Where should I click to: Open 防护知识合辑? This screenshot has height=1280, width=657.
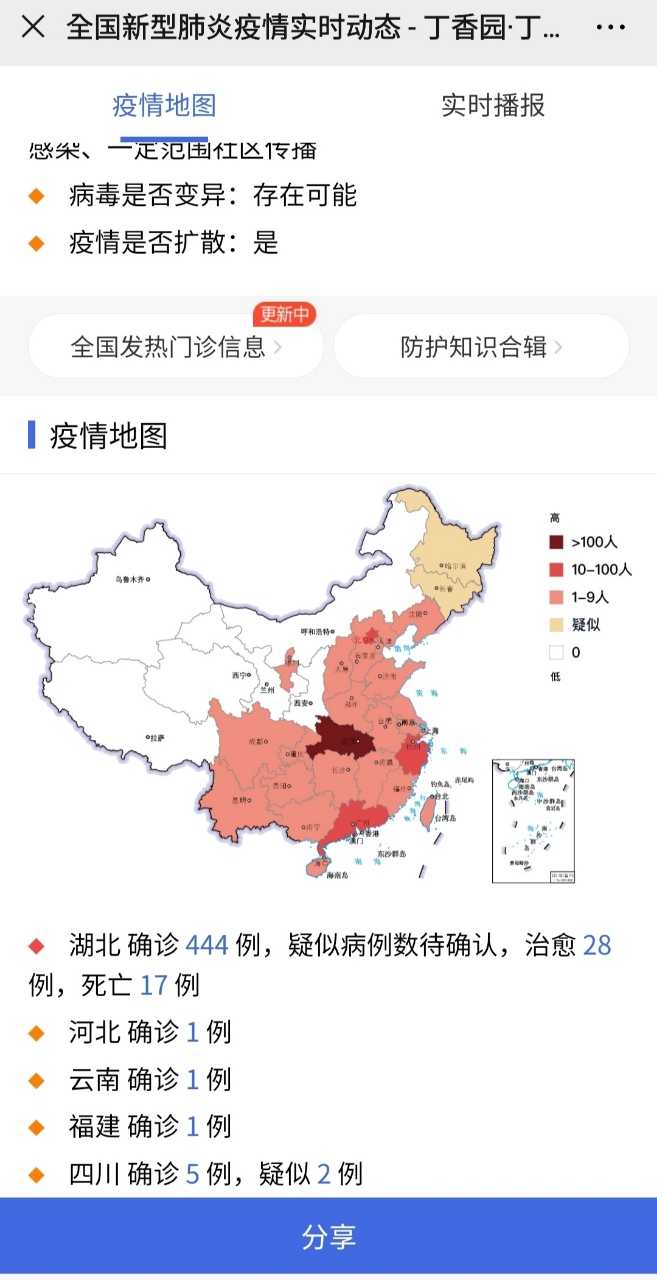(x=481, y=346)
